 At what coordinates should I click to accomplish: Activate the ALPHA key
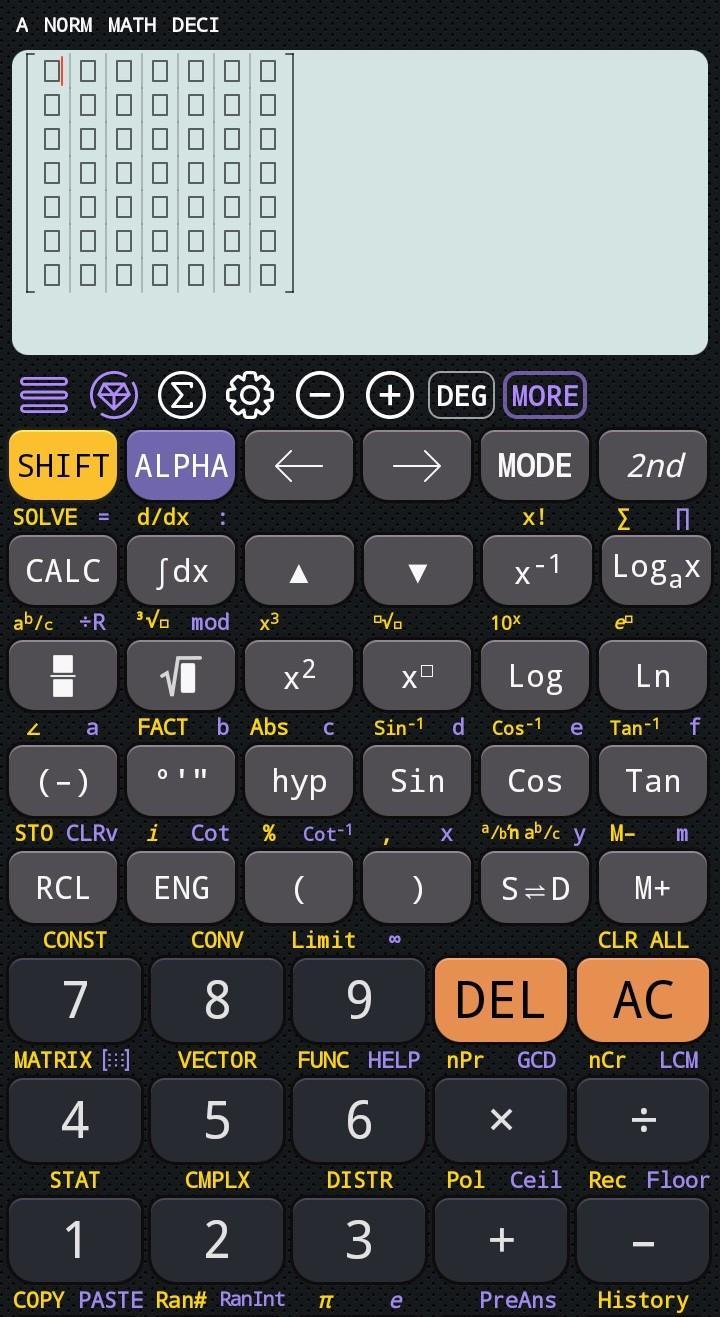pyautogui.click(x=181, y=465)
